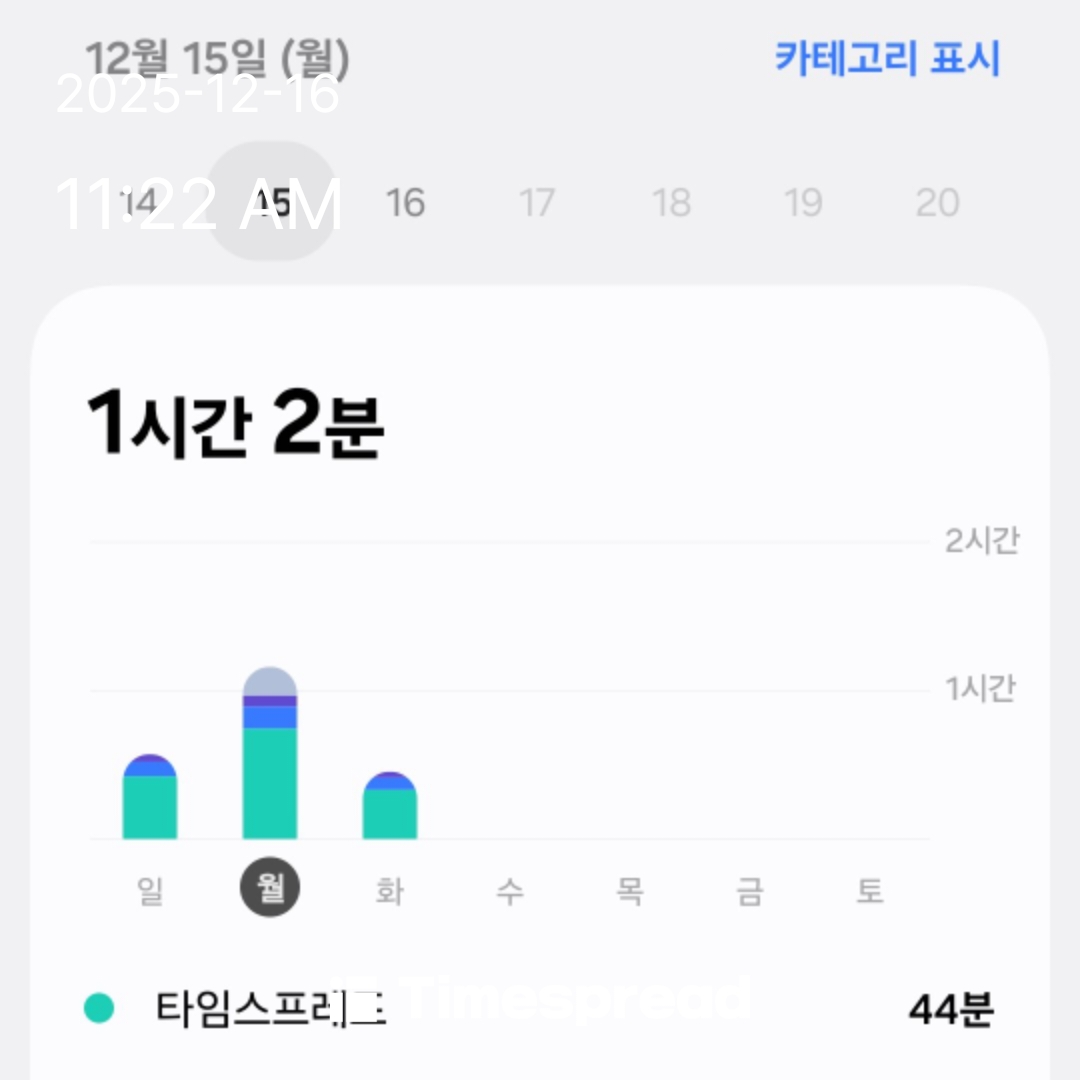
Task: Tap the 일 (Sunday) bar in the chart
Action: click(150, 798)
